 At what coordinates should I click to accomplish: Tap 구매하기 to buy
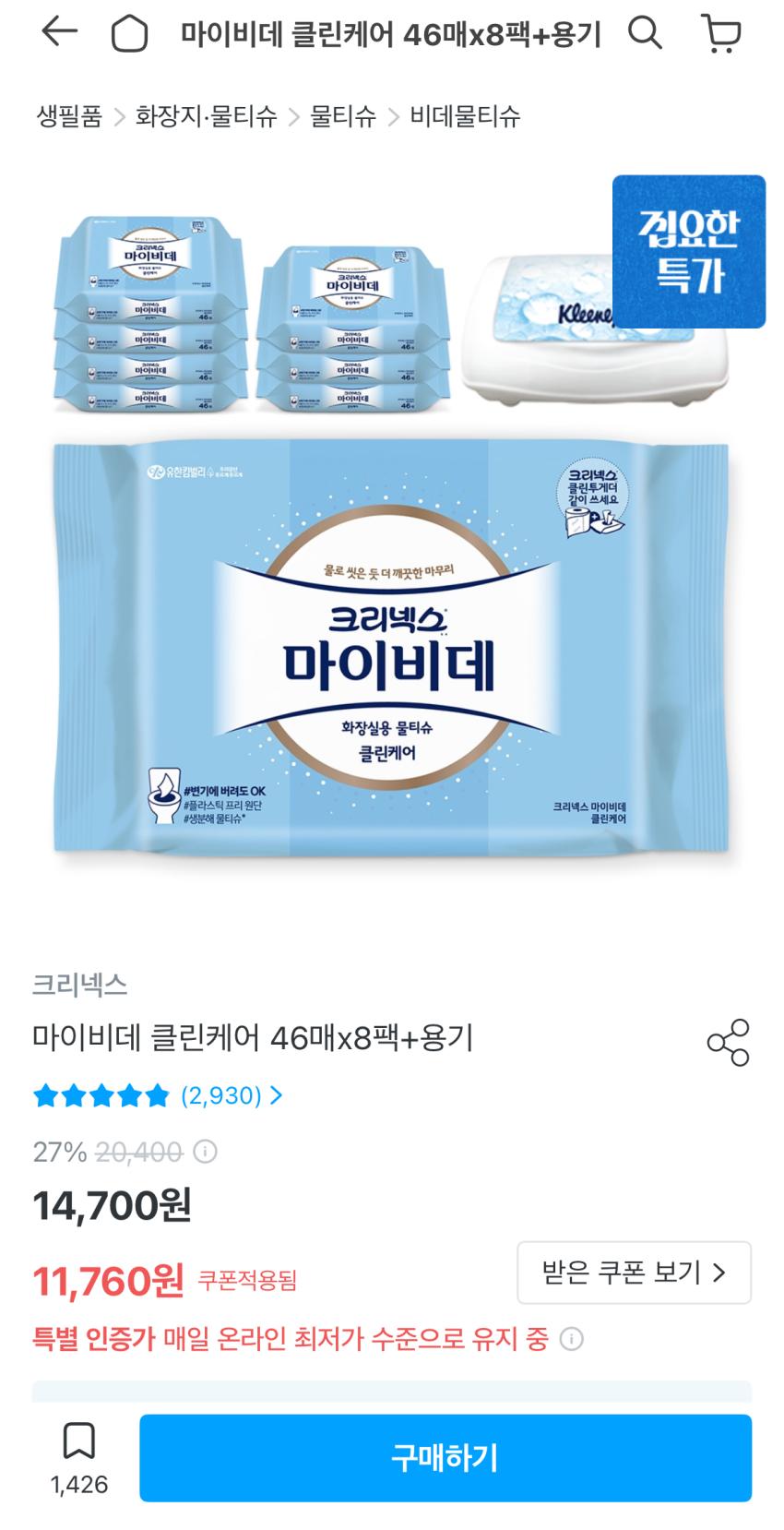pyautogui.click(x=445, y=1458)
